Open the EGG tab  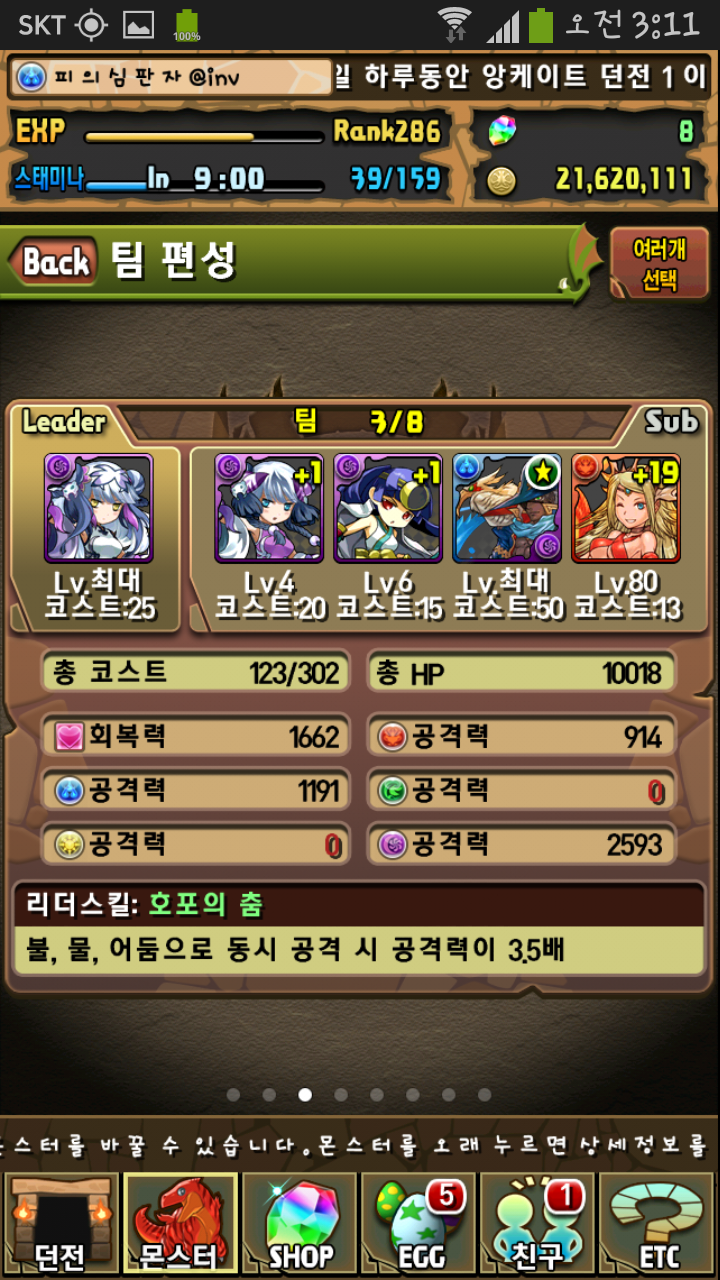pyautogui.click(x=418, y=1224)
